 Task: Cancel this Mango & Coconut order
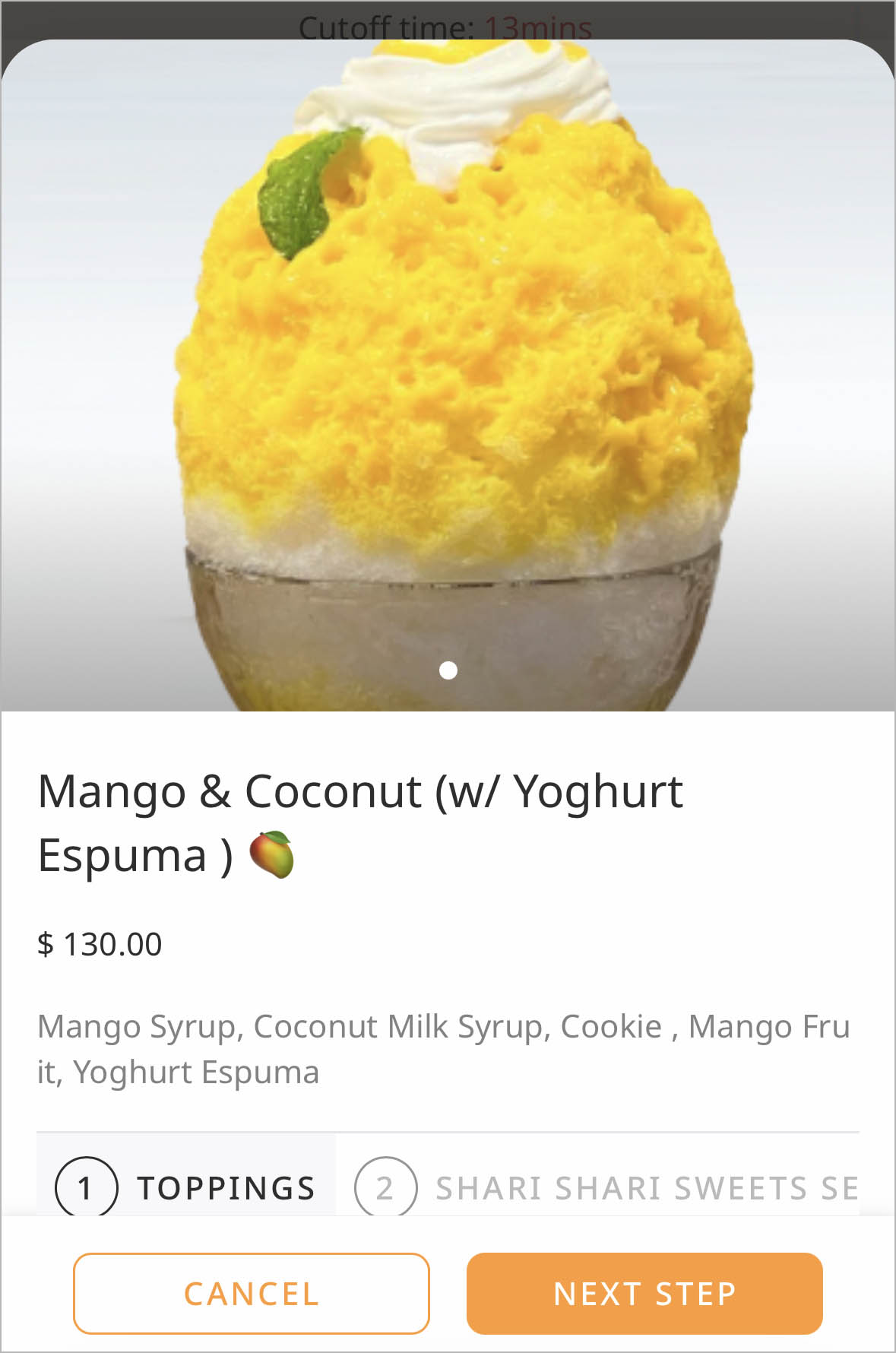click(x=251, y=1293)
